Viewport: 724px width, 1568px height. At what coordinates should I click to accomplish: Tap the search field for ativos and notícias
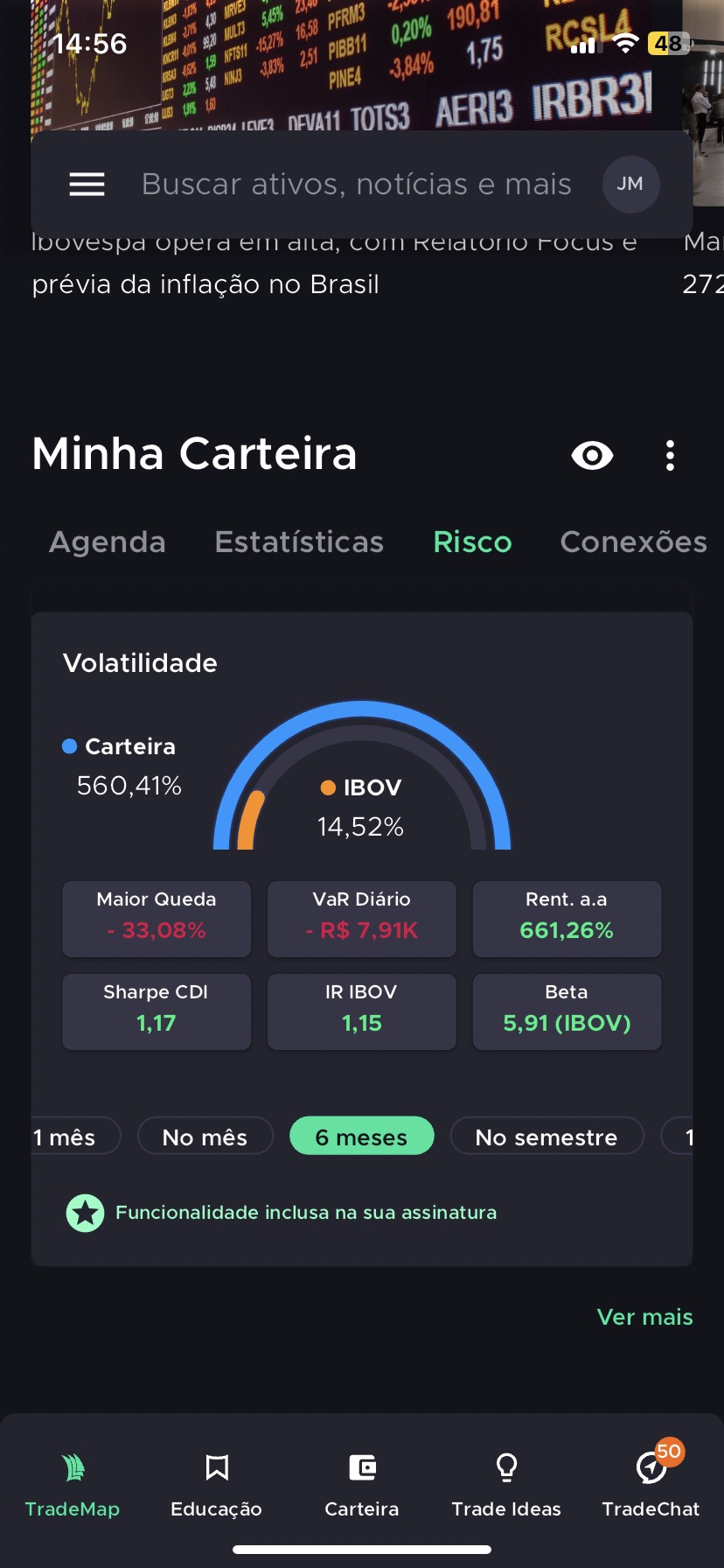coord(357,184)
